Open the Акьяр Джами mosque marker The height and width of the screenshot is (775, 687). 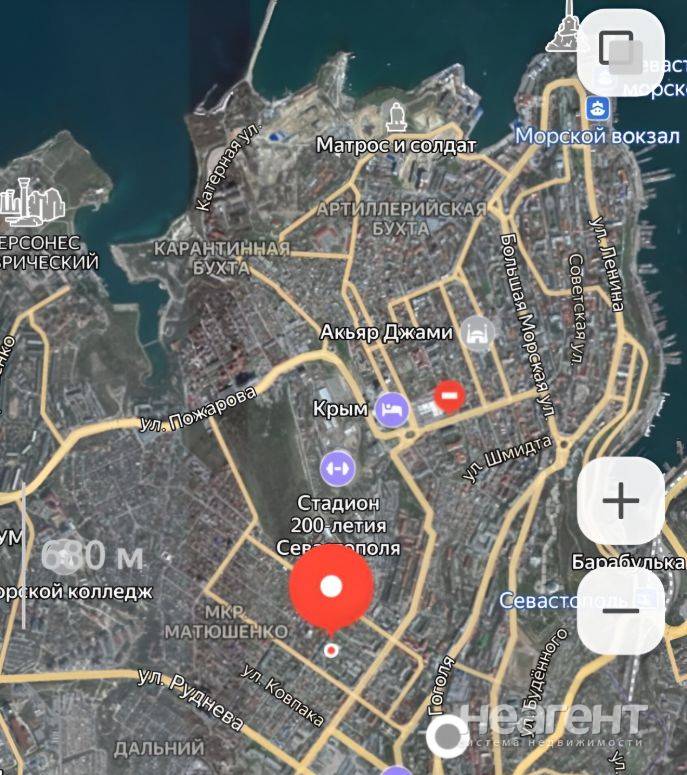[x=476, y=333]
